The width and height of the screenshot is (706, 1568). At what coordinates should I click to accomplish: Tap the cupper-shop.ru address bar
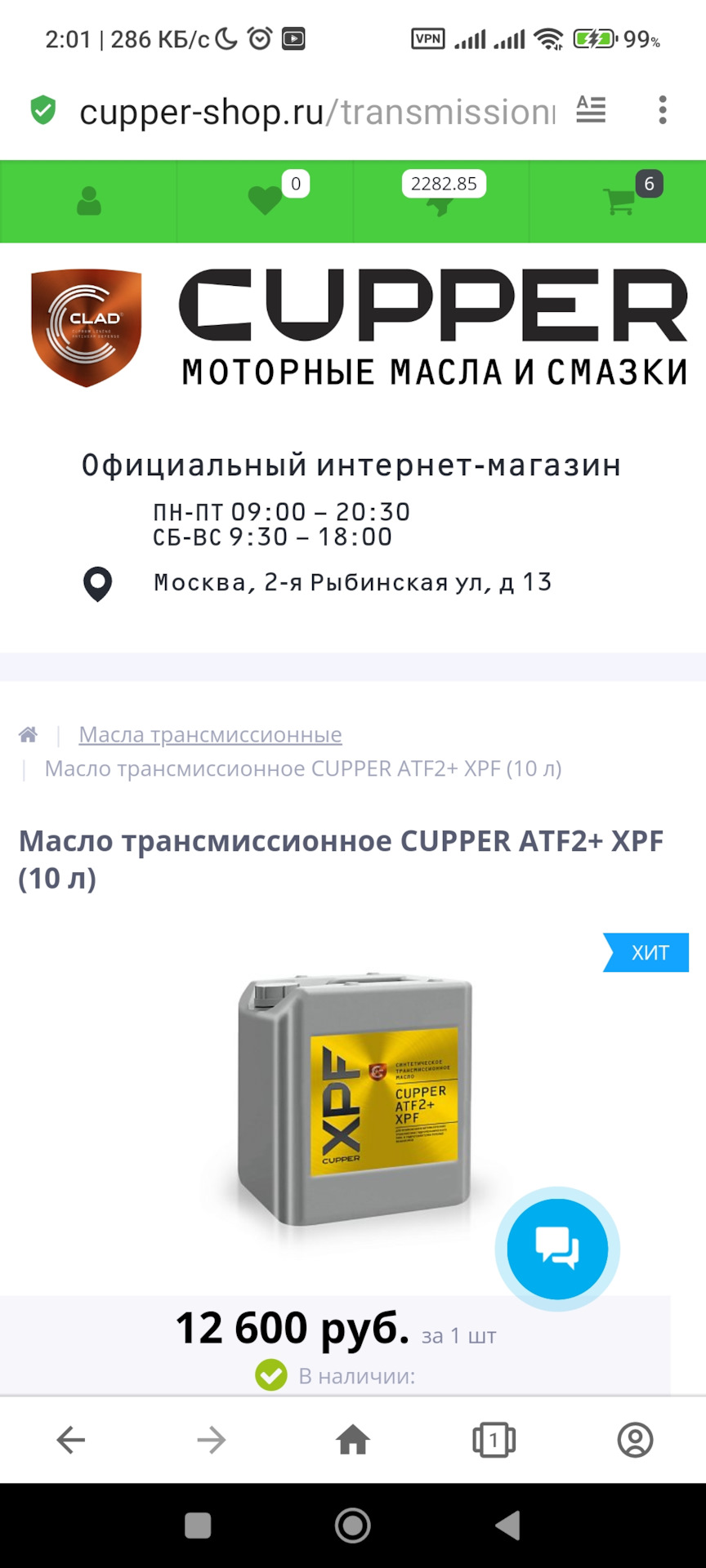coord(317,111)
